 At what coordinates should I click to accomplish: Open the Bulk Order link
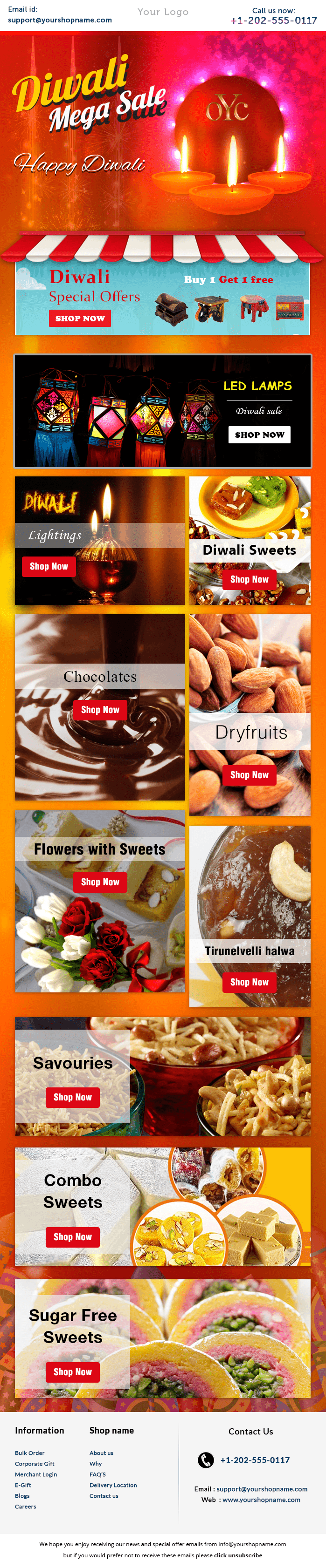click(30, 1453)
